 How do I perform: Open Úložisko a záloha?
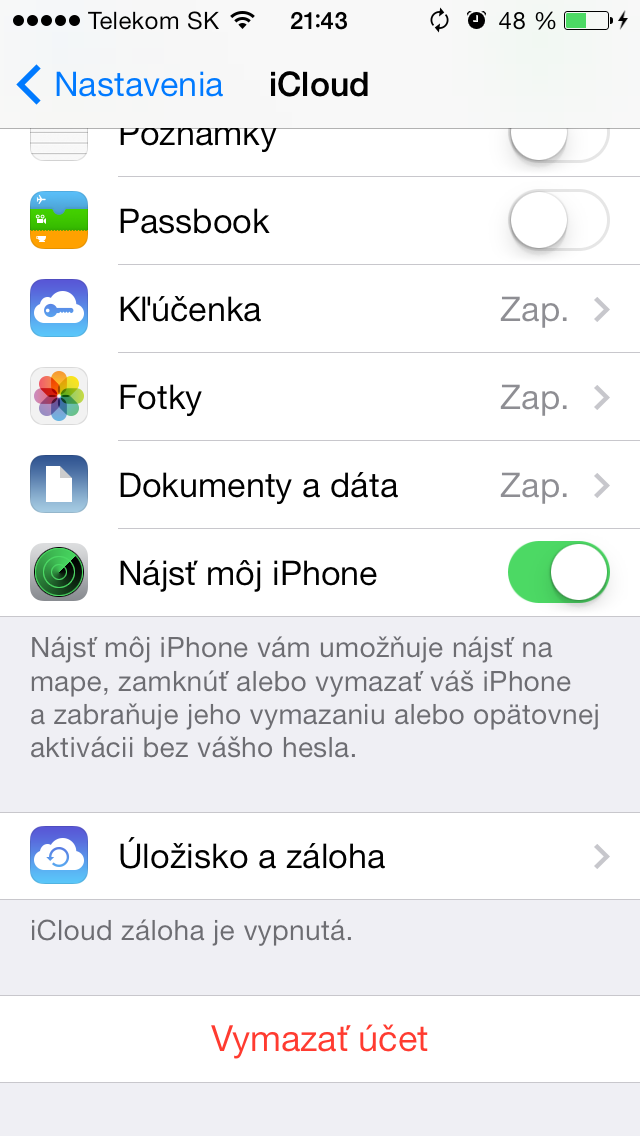point(320,856)
